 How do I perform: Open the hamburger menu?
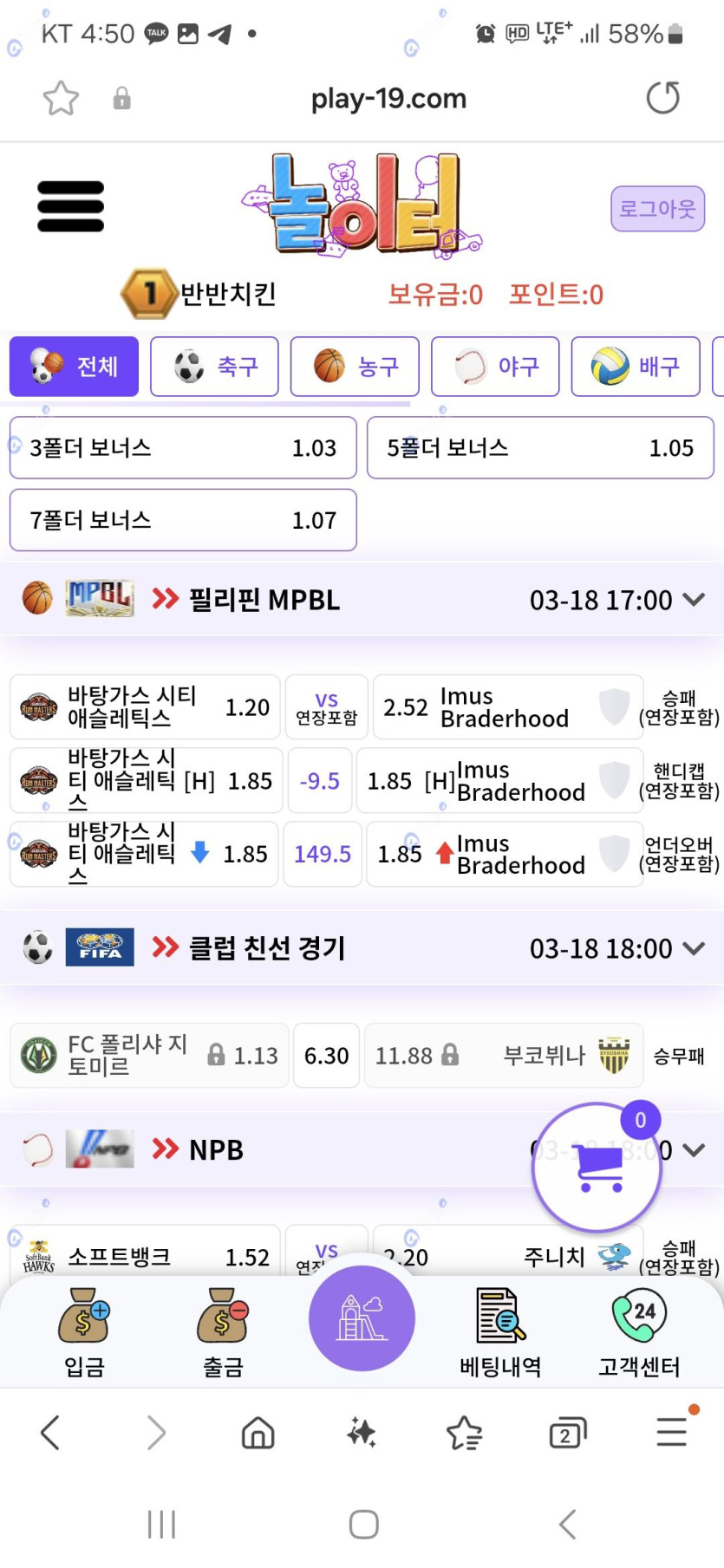click(70, 206)
